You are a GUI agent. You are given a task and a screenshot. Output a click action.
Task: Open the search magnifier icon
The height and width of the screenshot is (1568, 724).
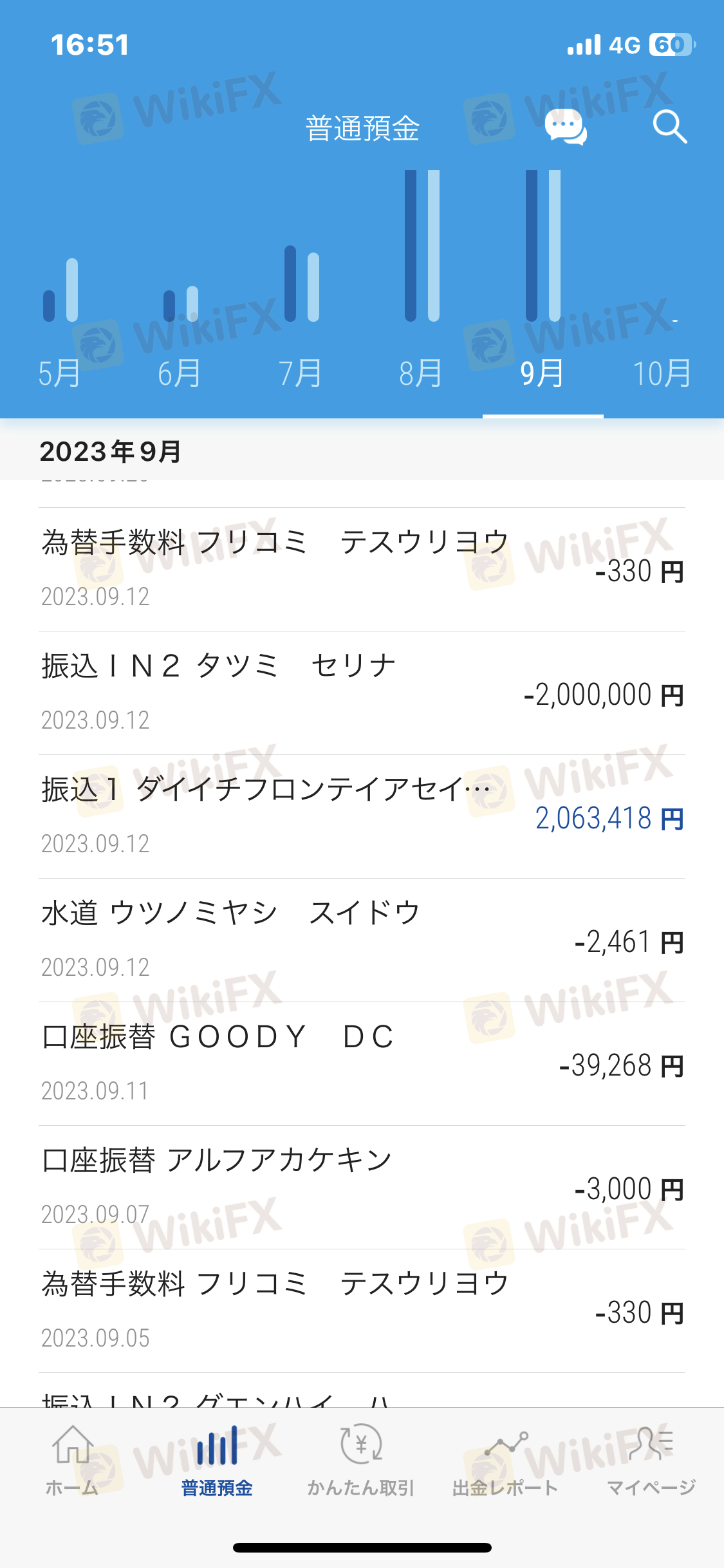669,127
